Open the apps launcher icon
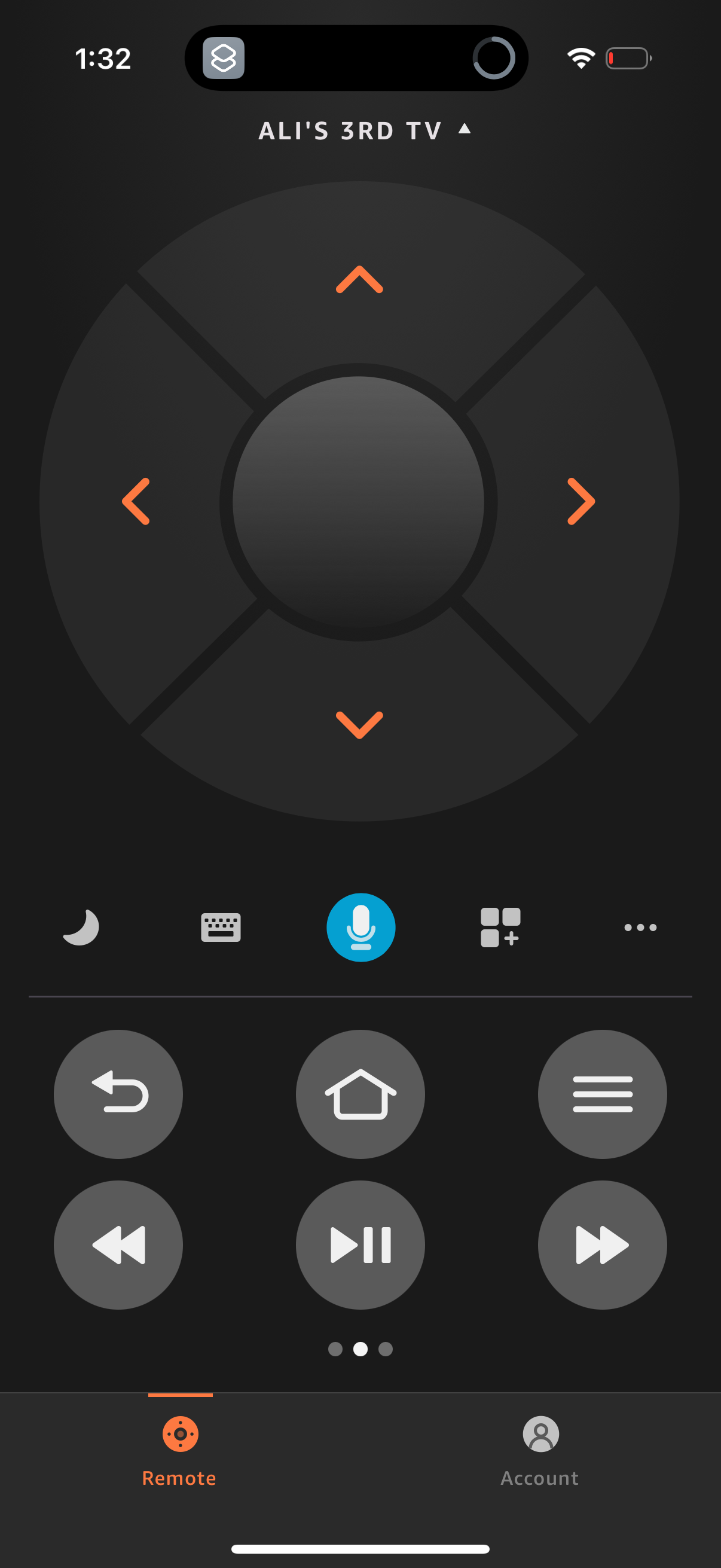Image resolution: width=721 pixels, height=1568 pixels. (x=500, y=927)
